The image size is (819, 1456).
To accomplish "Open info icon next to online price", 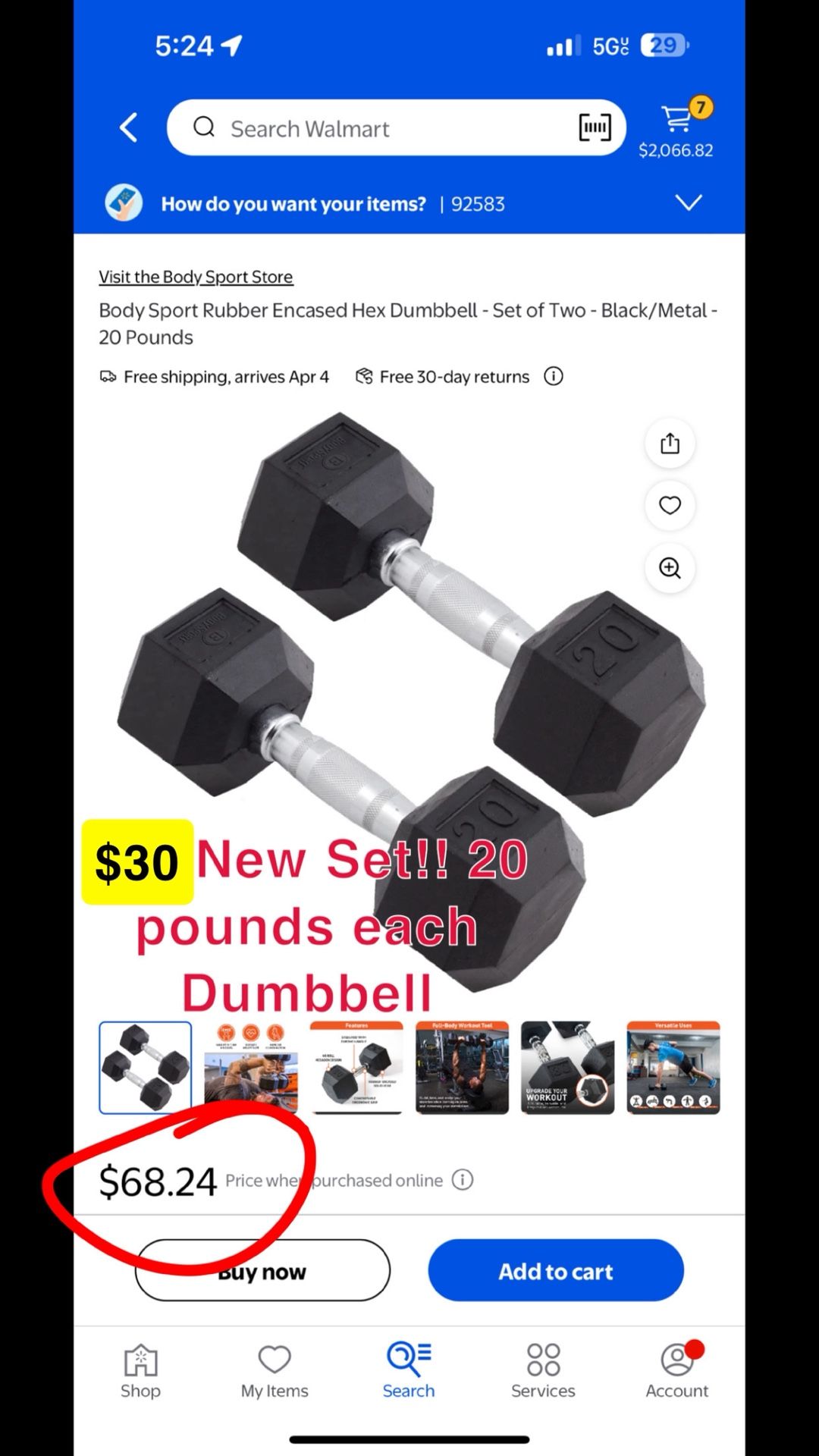I will coord(463,1180).
